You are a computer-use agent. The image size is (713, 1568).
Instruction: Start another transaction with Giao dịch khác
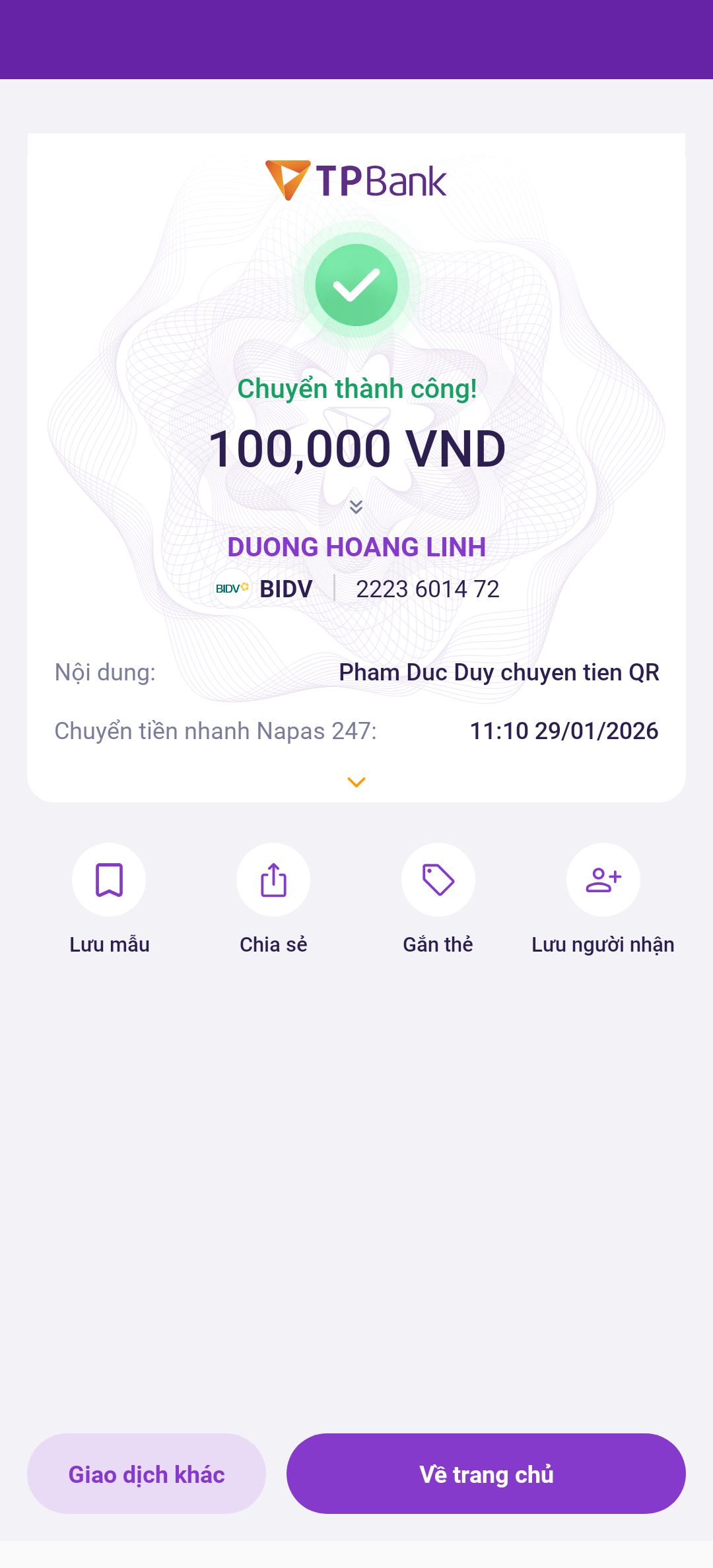coord(147,1474)
